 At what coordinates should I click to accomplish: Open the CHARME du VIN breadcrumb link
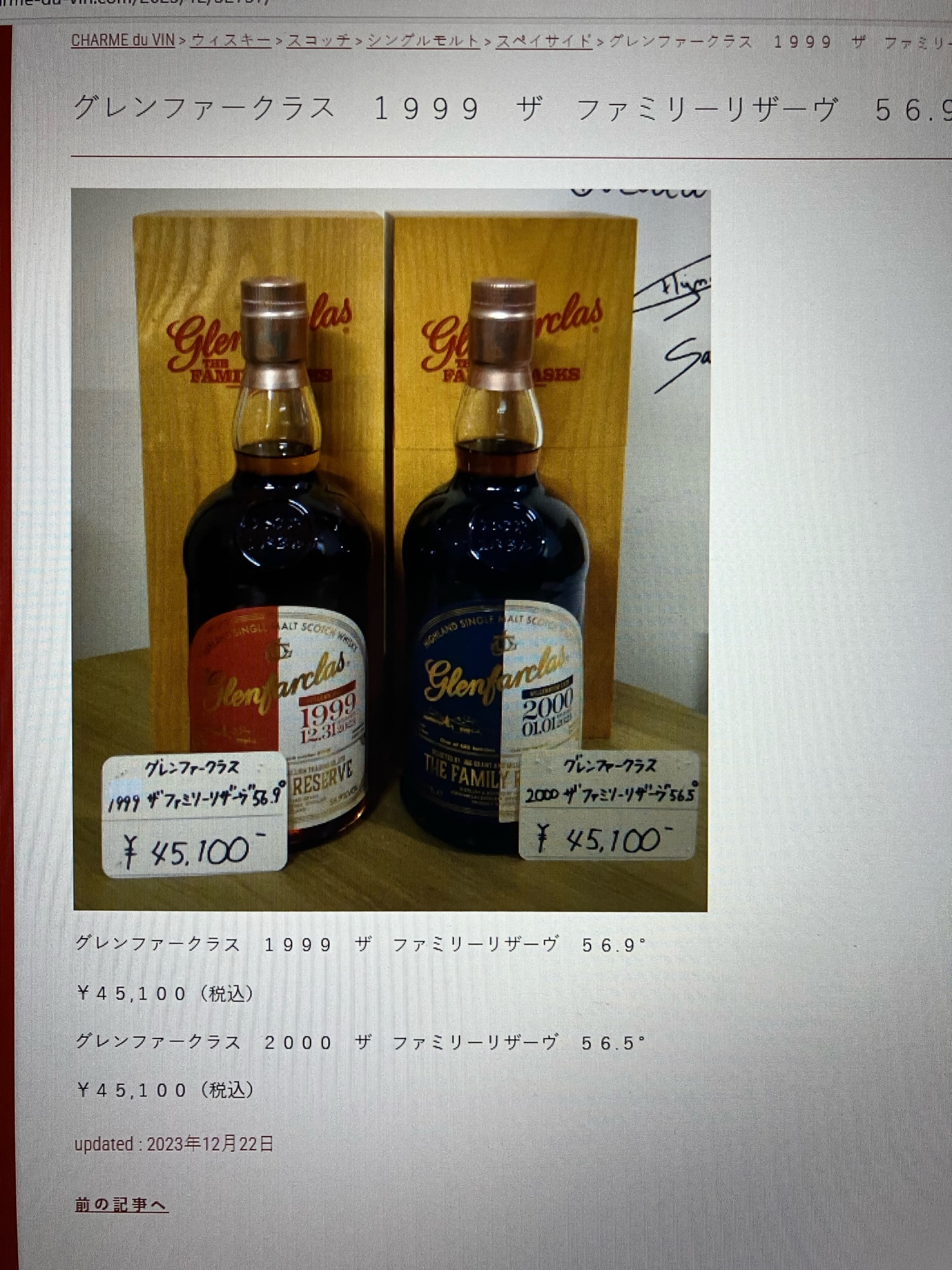(123, 41)
